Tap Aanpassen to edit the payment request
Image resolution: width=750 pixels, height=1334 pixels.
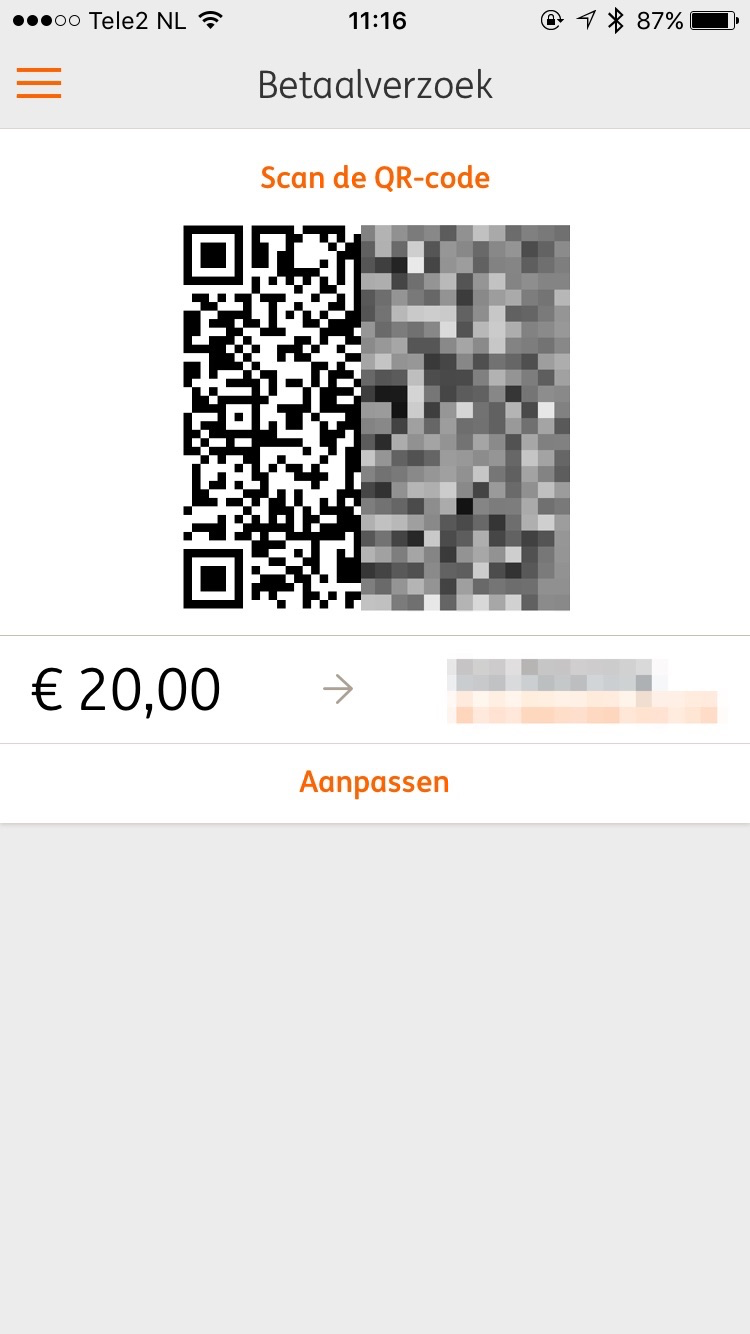(x=374, y=782)
